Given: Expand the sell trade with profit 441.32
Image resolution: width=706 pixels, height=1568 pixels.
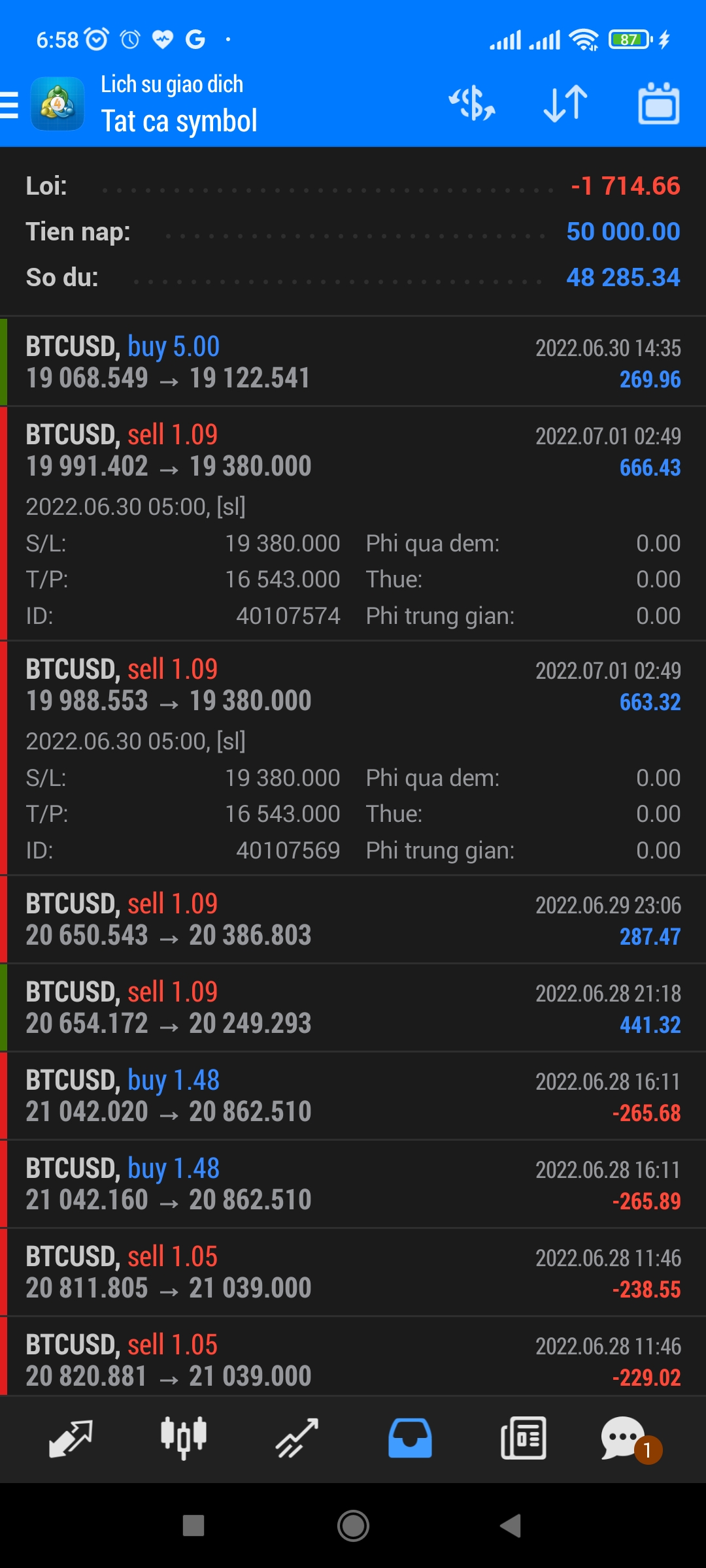Looking at the screenshot, I should coord(353,1007).
